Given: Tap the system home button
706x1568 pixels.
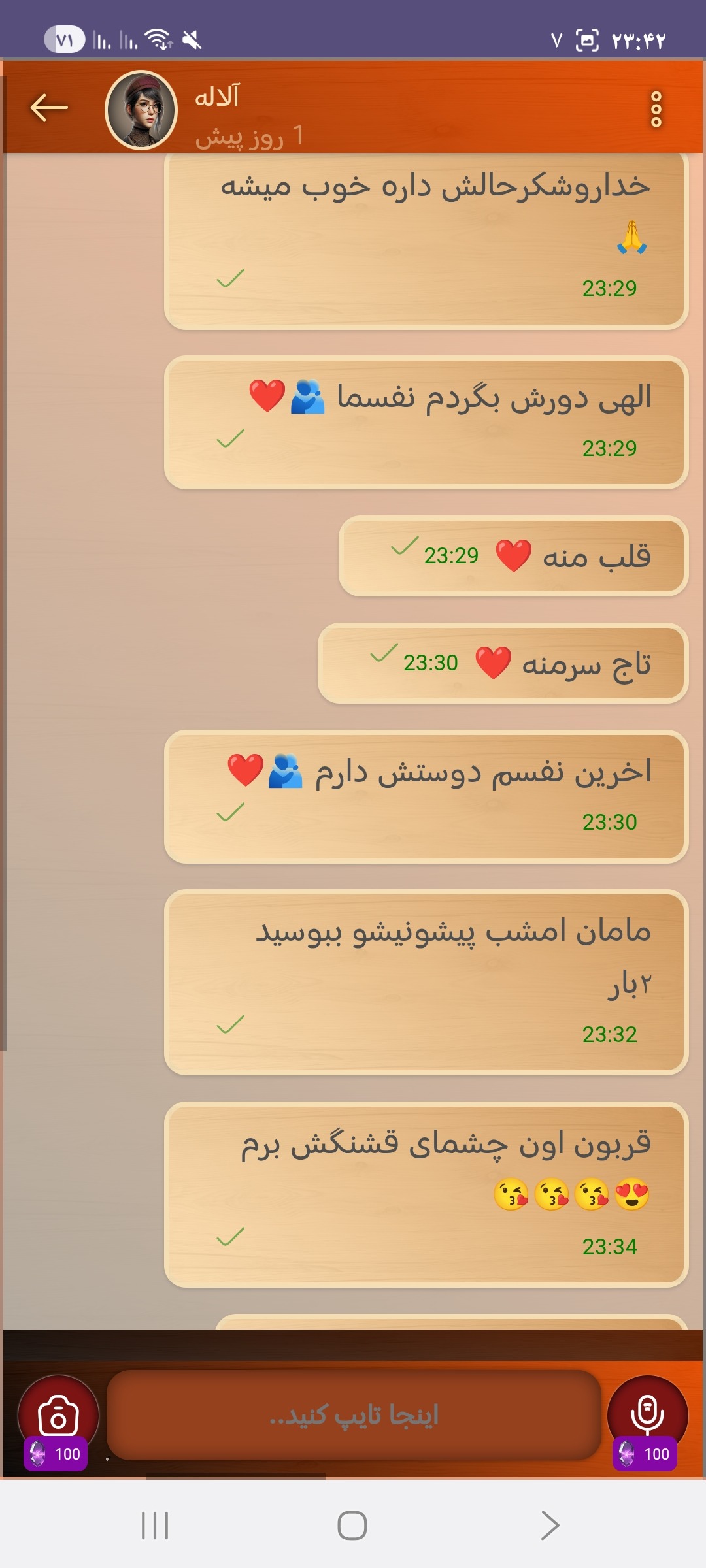Looking at the screenshot, I should (352, 1526).
